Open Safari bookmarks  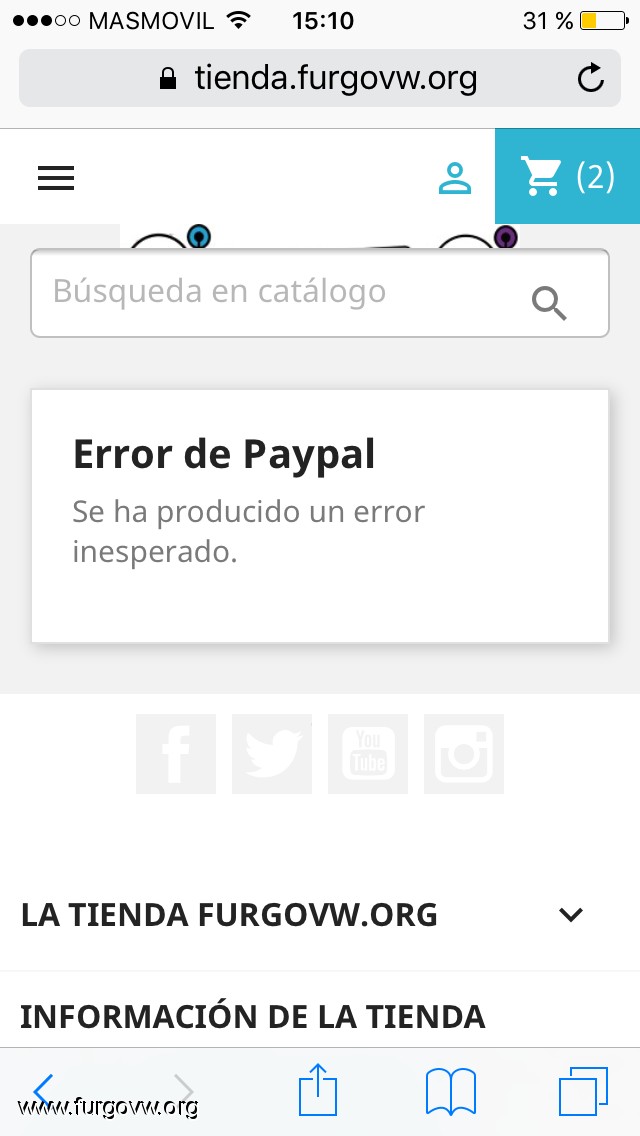click(451, 1091)
